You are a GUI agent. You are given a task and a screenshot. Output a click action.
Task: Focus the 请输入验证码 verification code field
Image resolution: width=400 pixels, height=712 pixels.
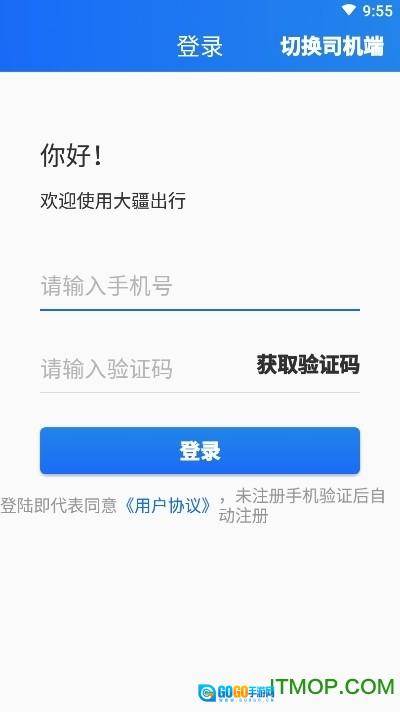click(145, 368)
